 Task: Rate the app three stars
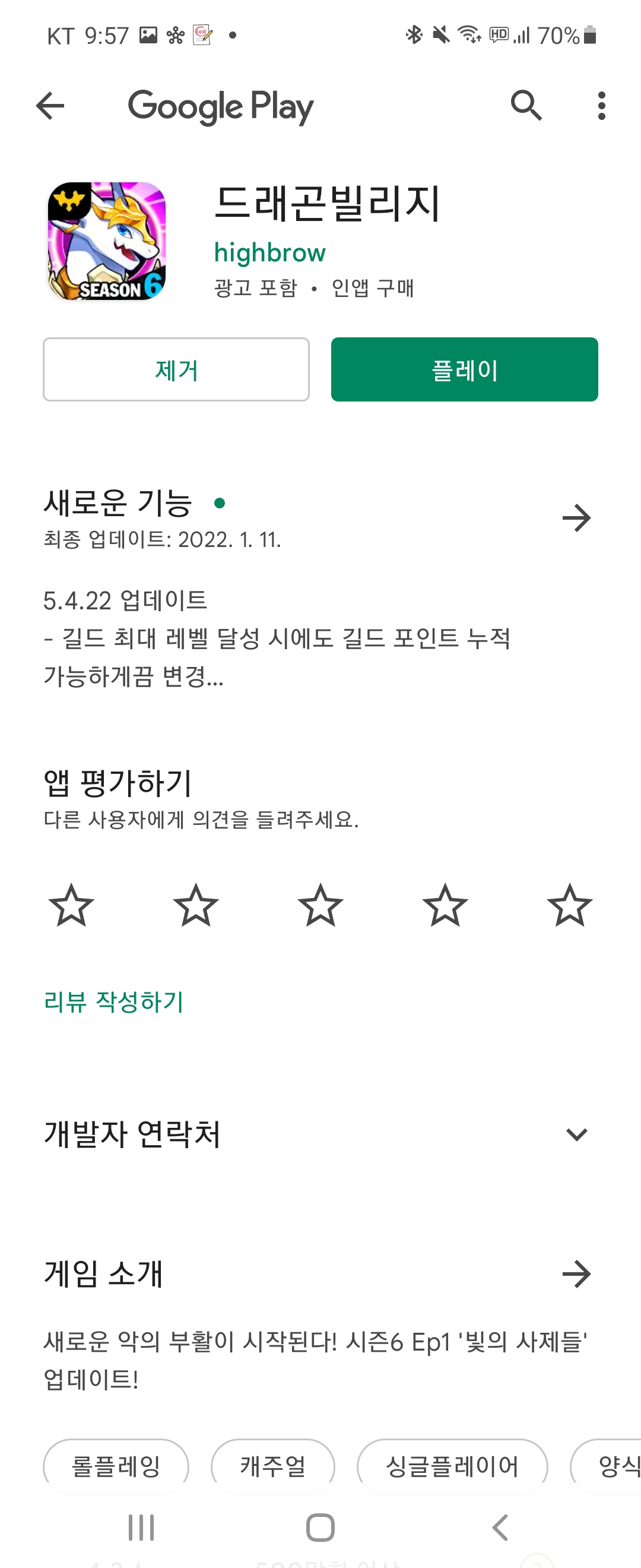320,906
